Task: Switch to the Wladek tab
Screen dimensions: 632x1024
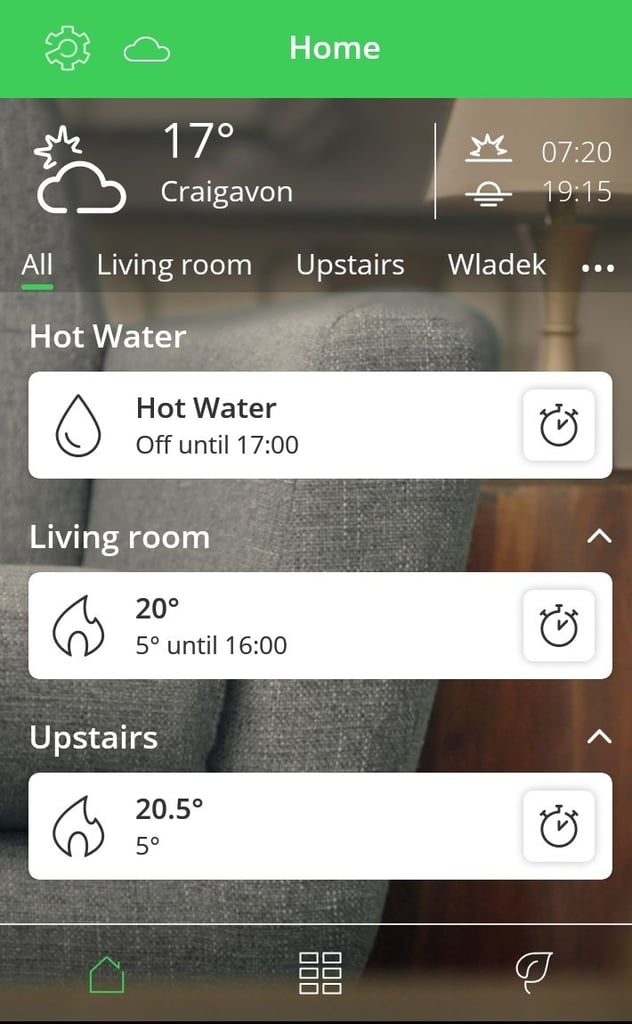Action: [497, 265]
